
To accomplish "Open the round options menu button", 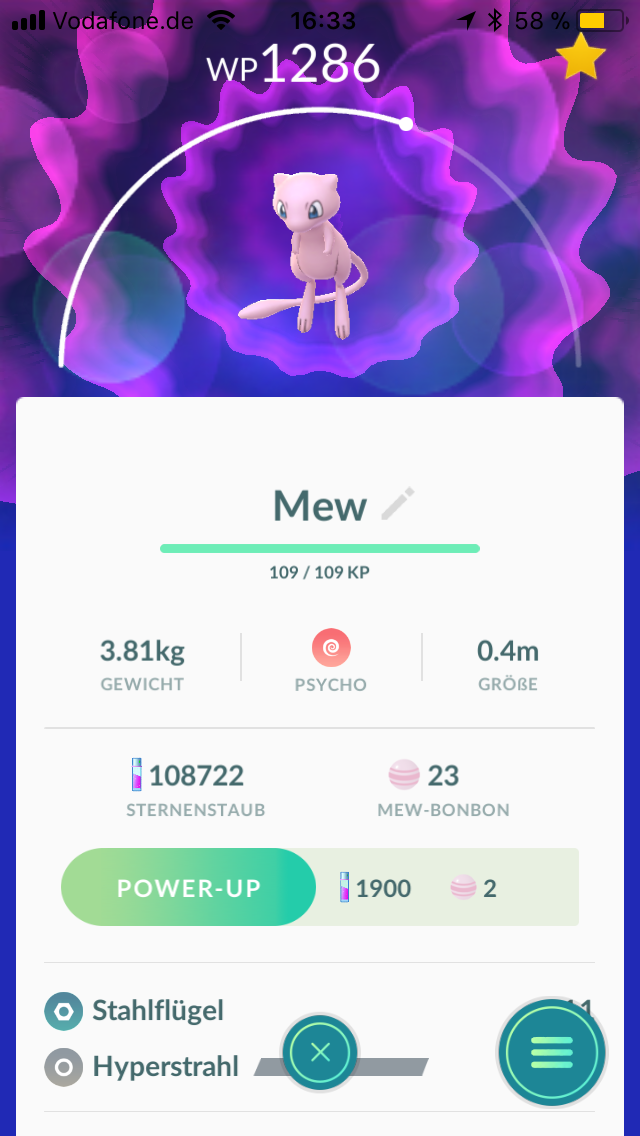I will pyautogui.click(x=551, y=1051).
